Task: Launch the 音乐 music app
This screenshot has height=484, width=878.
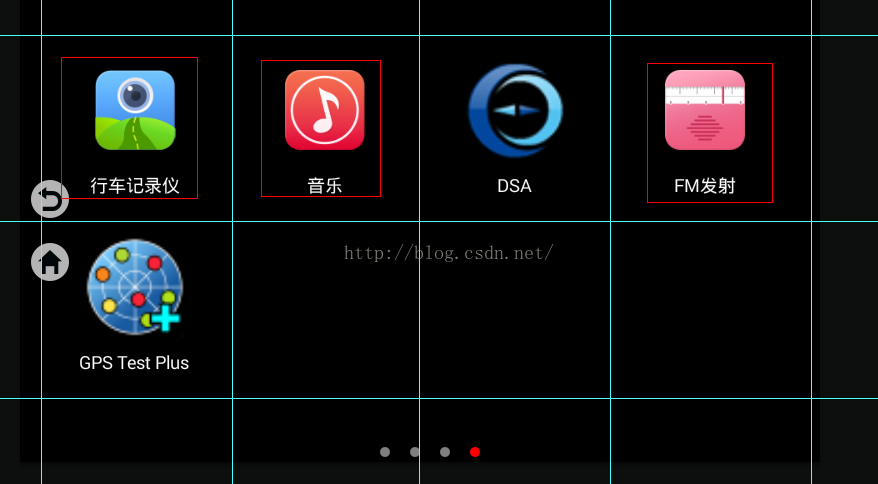Action: click(x=324, y=111)
